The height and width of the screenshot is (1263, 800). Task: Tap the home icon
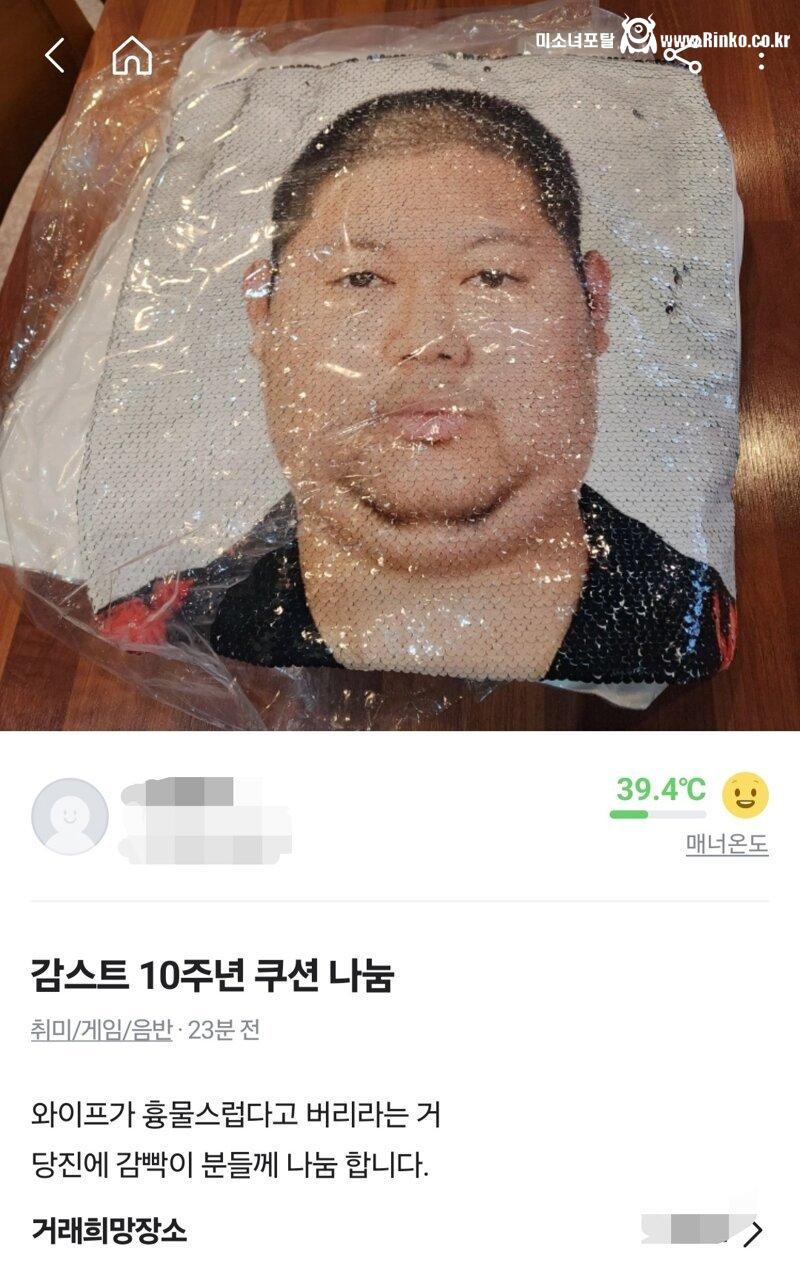pos(132,56)
